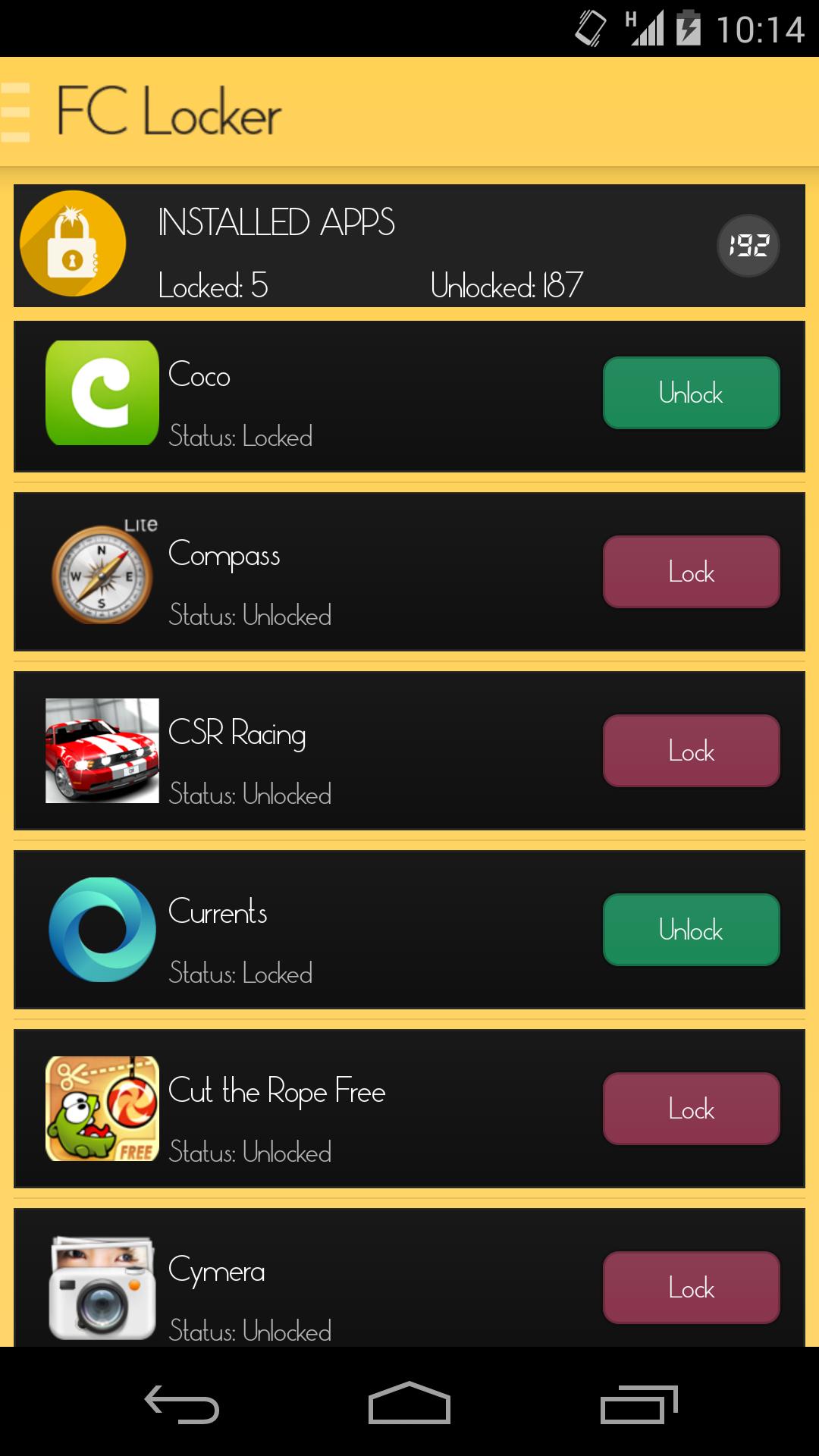The height and width of the screenshot is (1456, 819).
Task: Lock the Cymera app
Action: 691,1288
